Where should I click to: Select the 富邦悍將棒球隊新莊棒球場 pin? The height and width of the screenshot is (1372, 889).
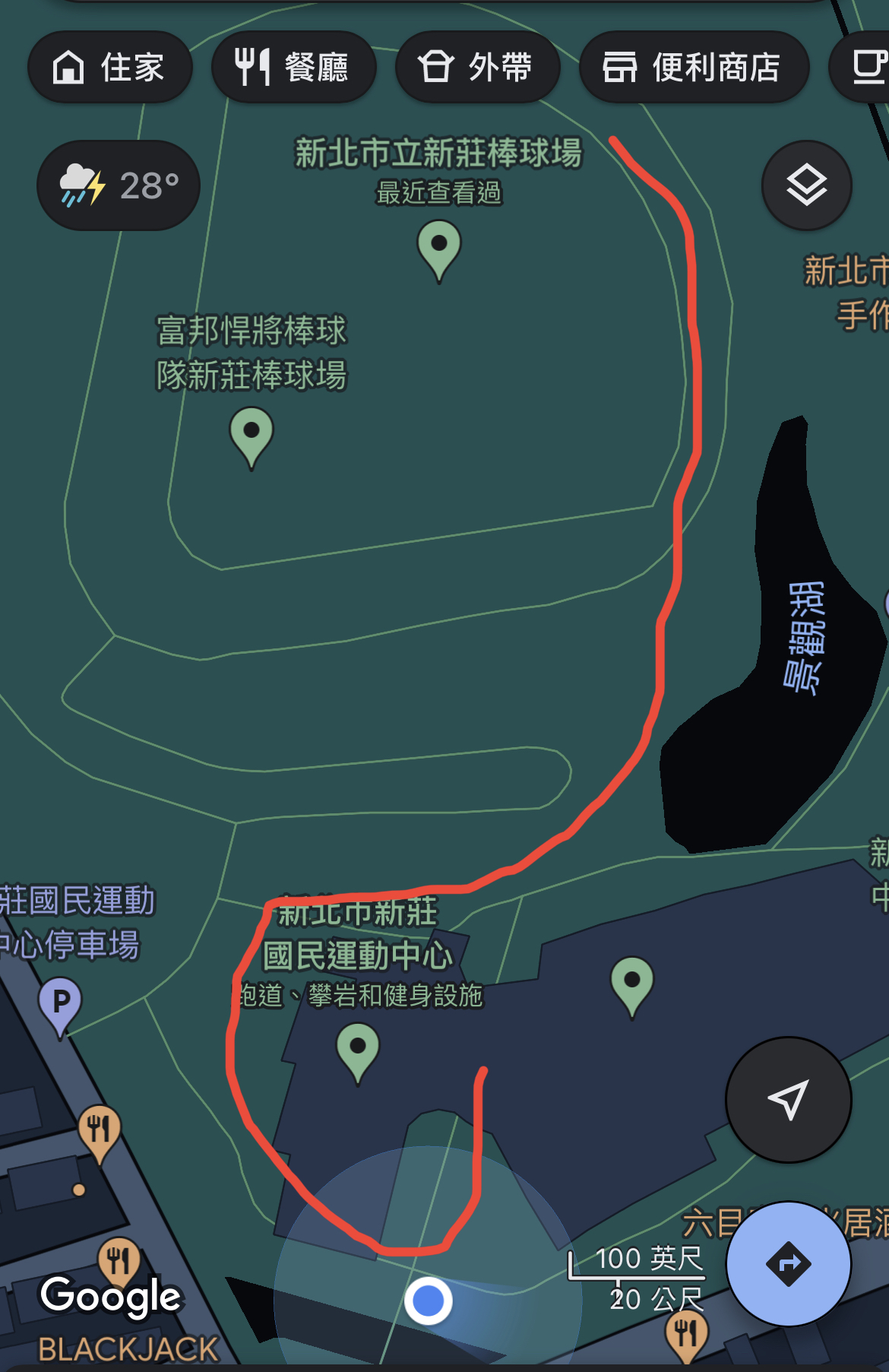pos(252,434)
